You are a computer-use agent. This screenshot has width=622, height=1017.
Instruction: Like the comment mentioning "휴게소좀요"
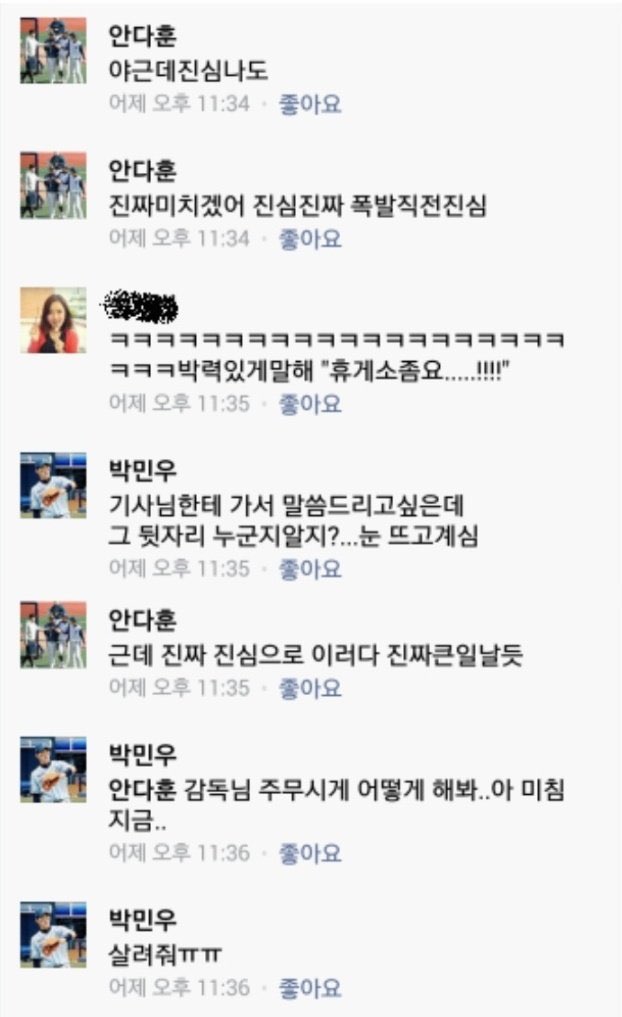(x=310, y=404)
